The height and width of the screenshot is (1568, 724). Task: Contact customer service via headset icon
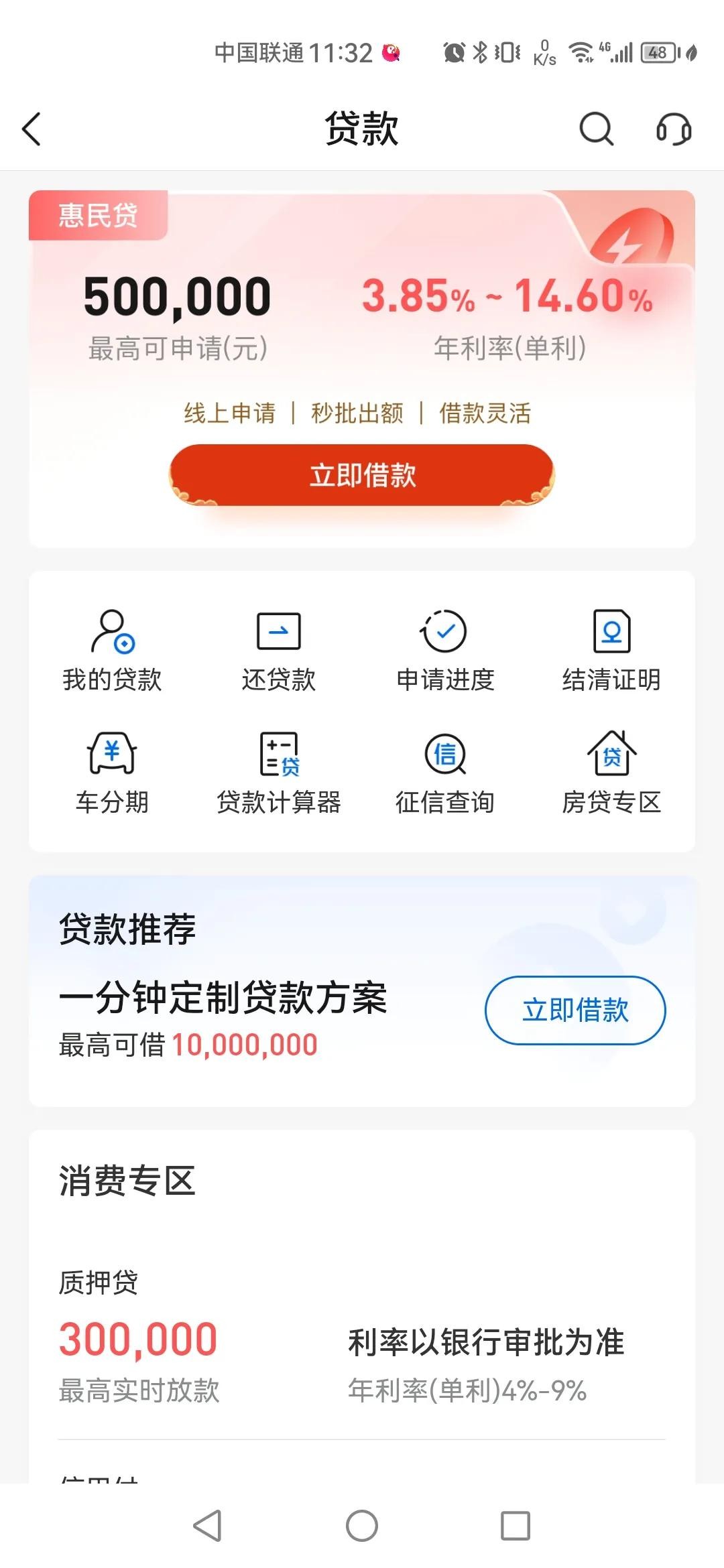pyautogui.click(x=674, y=129)
